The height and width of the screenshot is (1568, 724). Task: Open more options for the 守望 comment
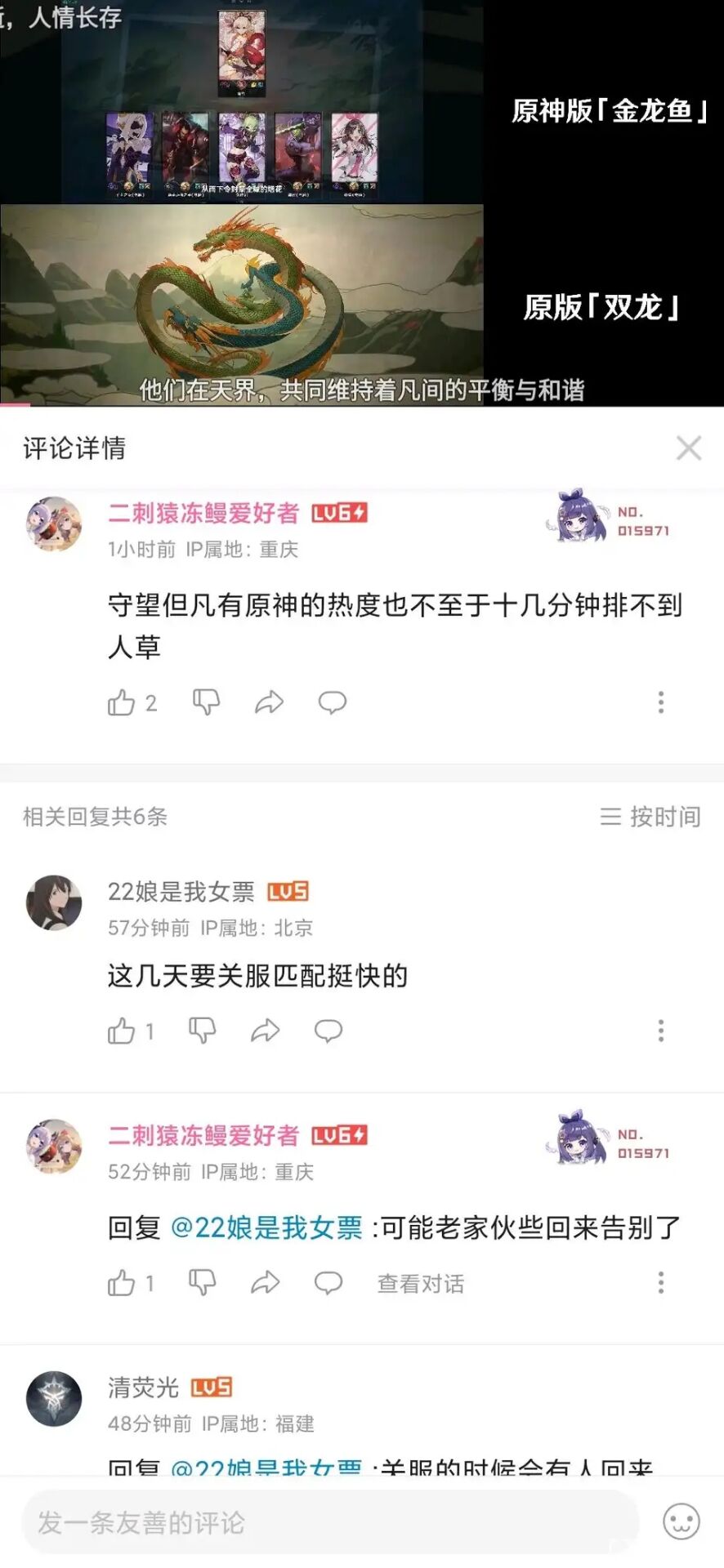(x=661, y=702)
